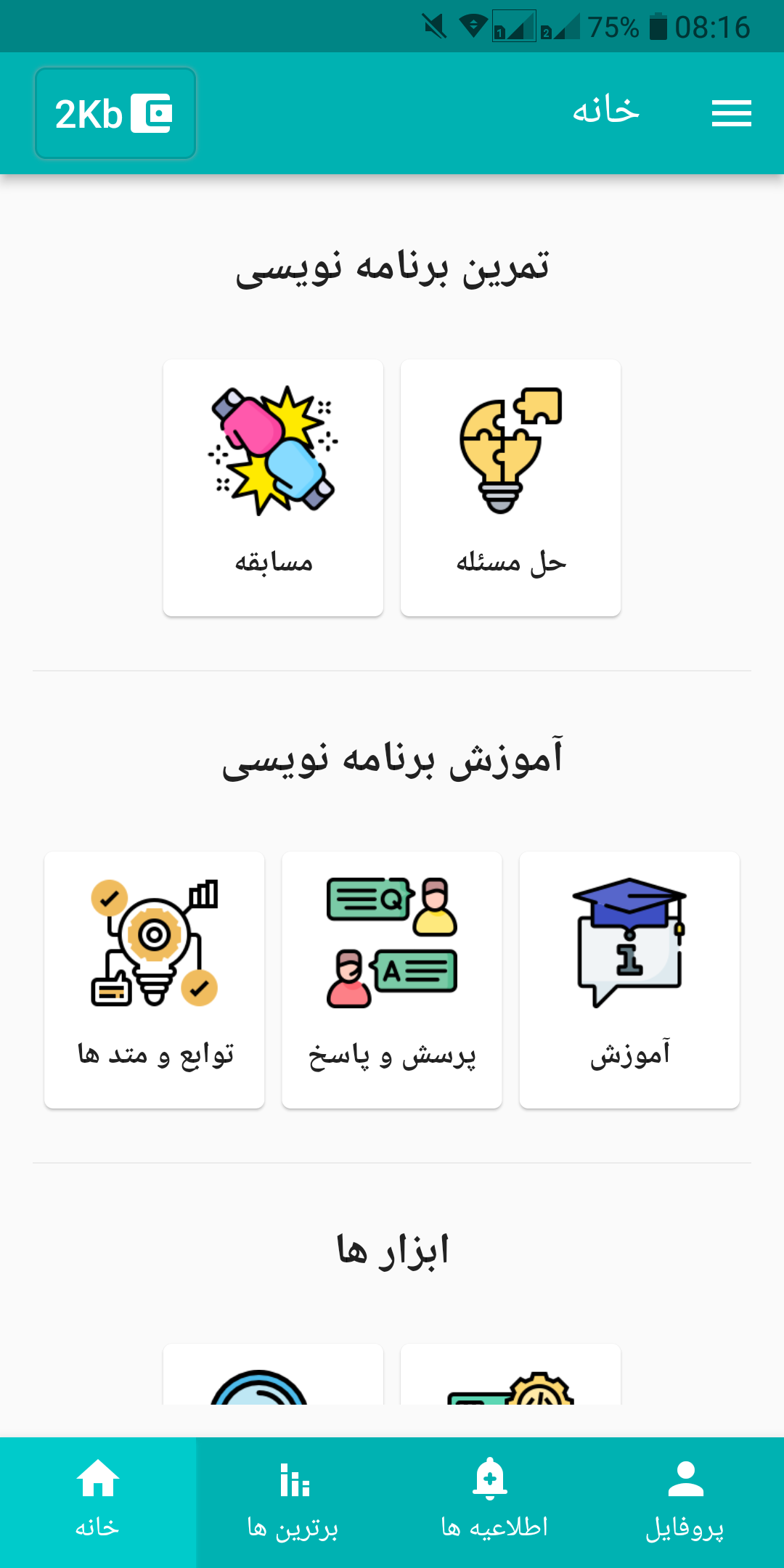Open the آموزش tutorial card
The height and width of the screenshot is (1568, 784).
(x=629, y=980)
